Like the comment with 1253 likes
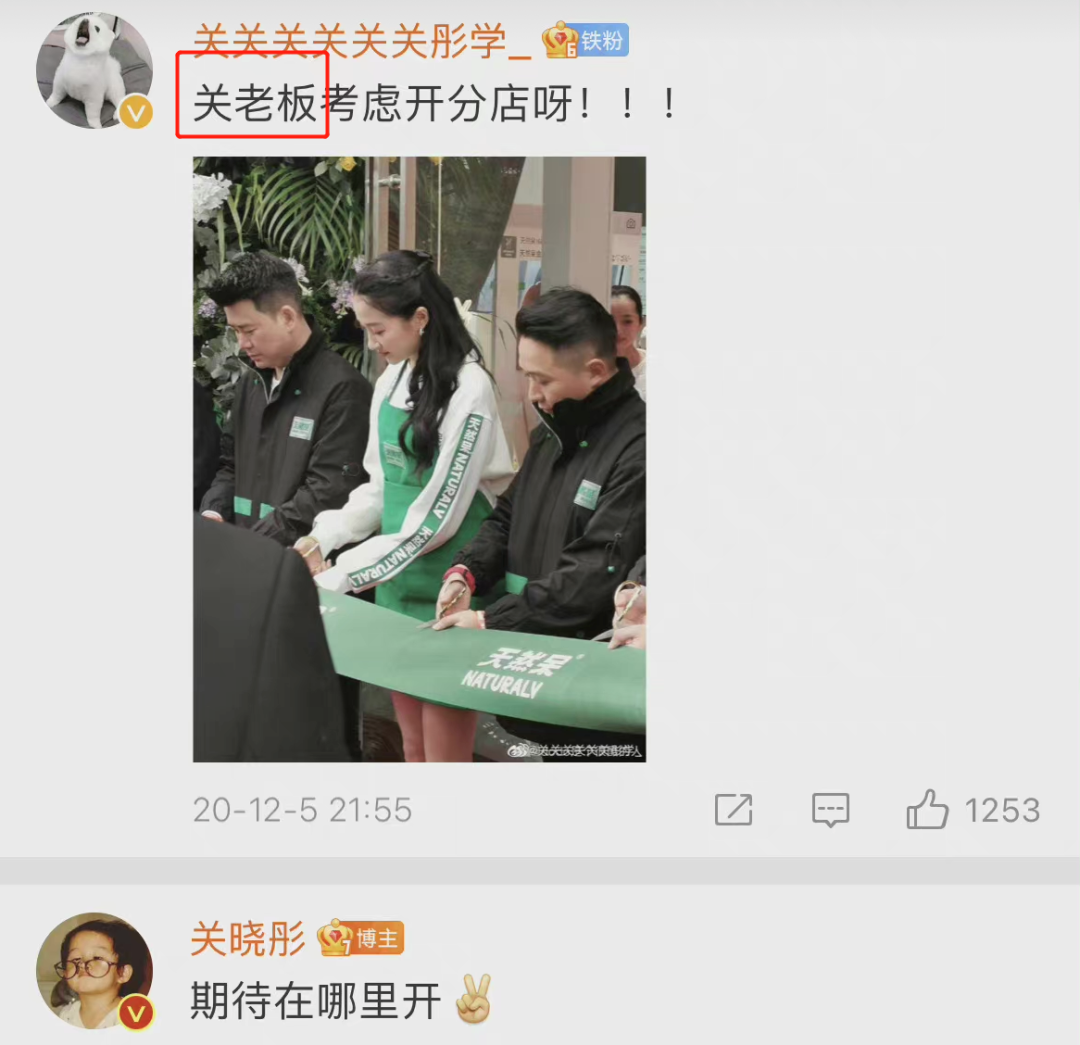The width and height of the screenshot is (1080, 1045). point(927,810)
